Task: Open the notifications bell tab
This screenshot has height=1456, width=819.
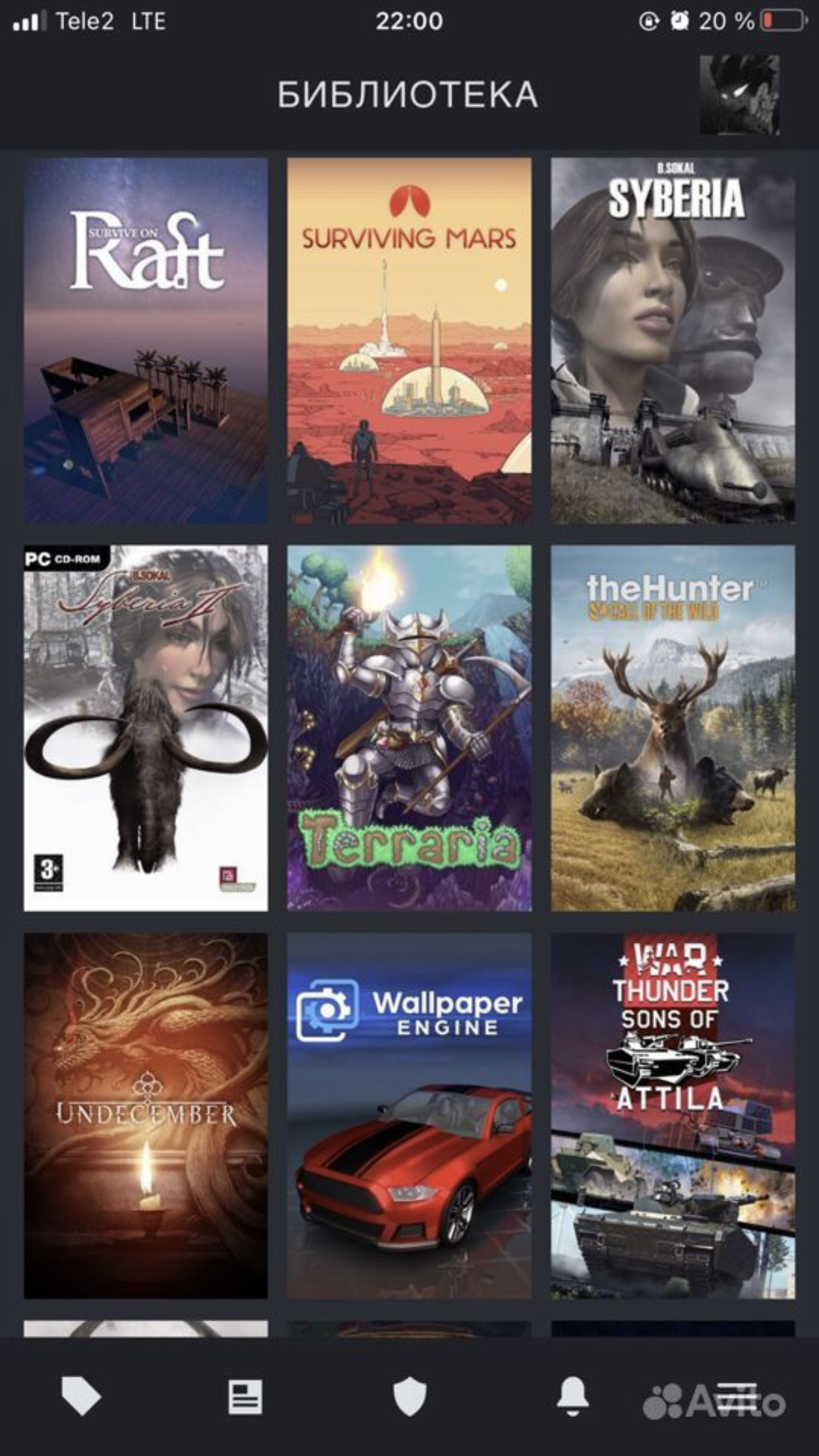Action: pyautogui.click(x=573, y=1397)
